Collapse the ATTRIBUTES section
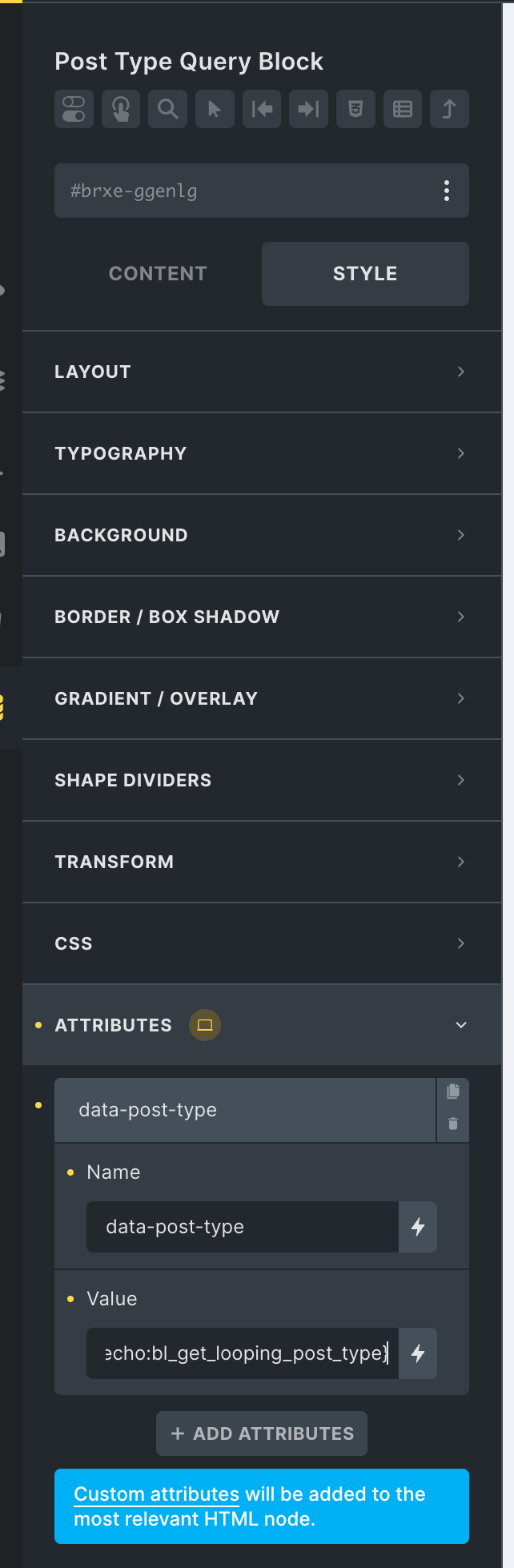514x1568 pixels. [460, 1025]
